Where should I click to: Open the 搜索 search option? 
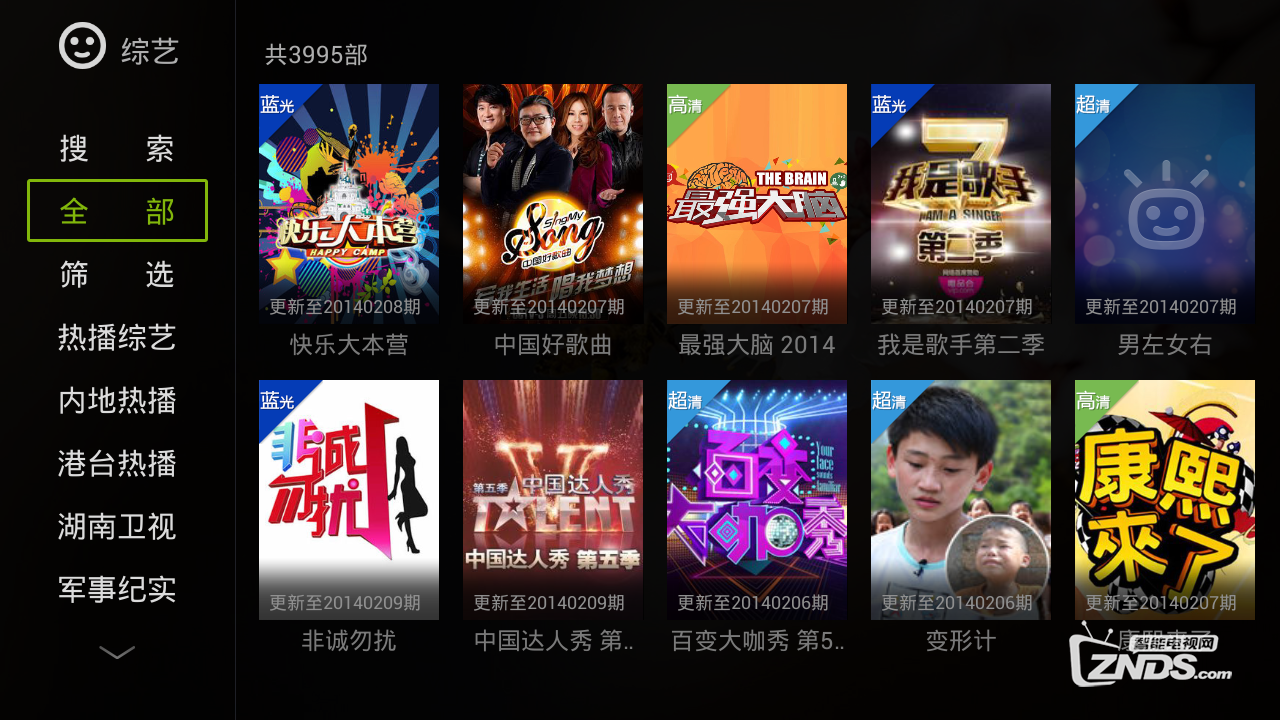[x=117, y=149]
